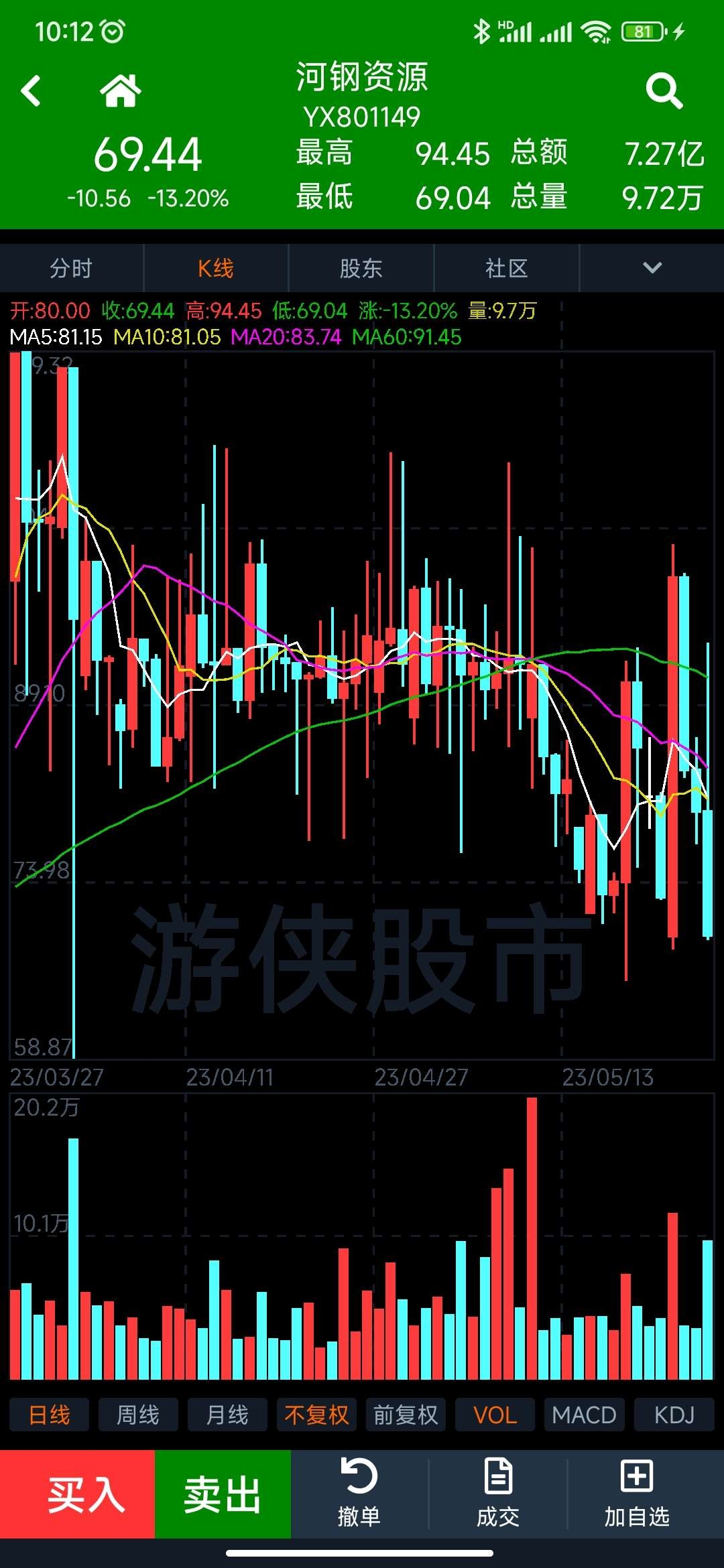Open the home icon in the header
The height and width of the screenshot is (1568, 724).
pyautogui.click(x=121, y=91)
